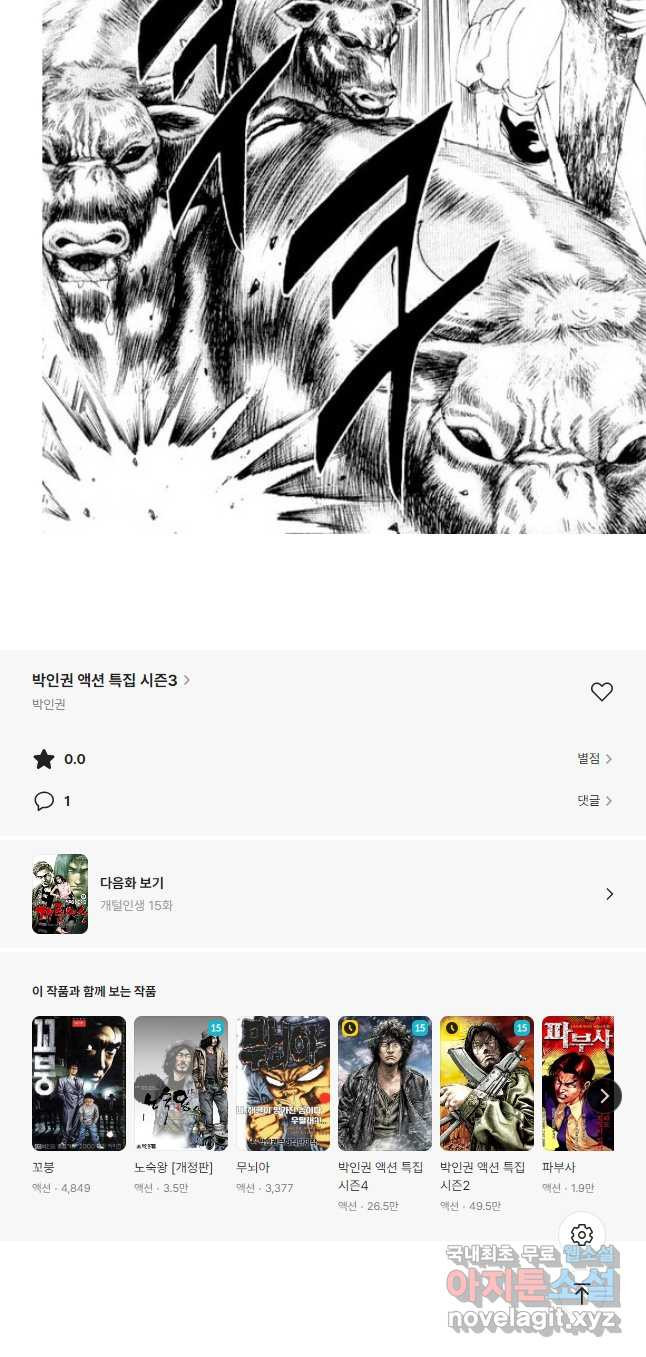Open 박인권 액션 특집 시즌2
Image resolution: width=646 pixels, height=1357 pixels.
487,1083
